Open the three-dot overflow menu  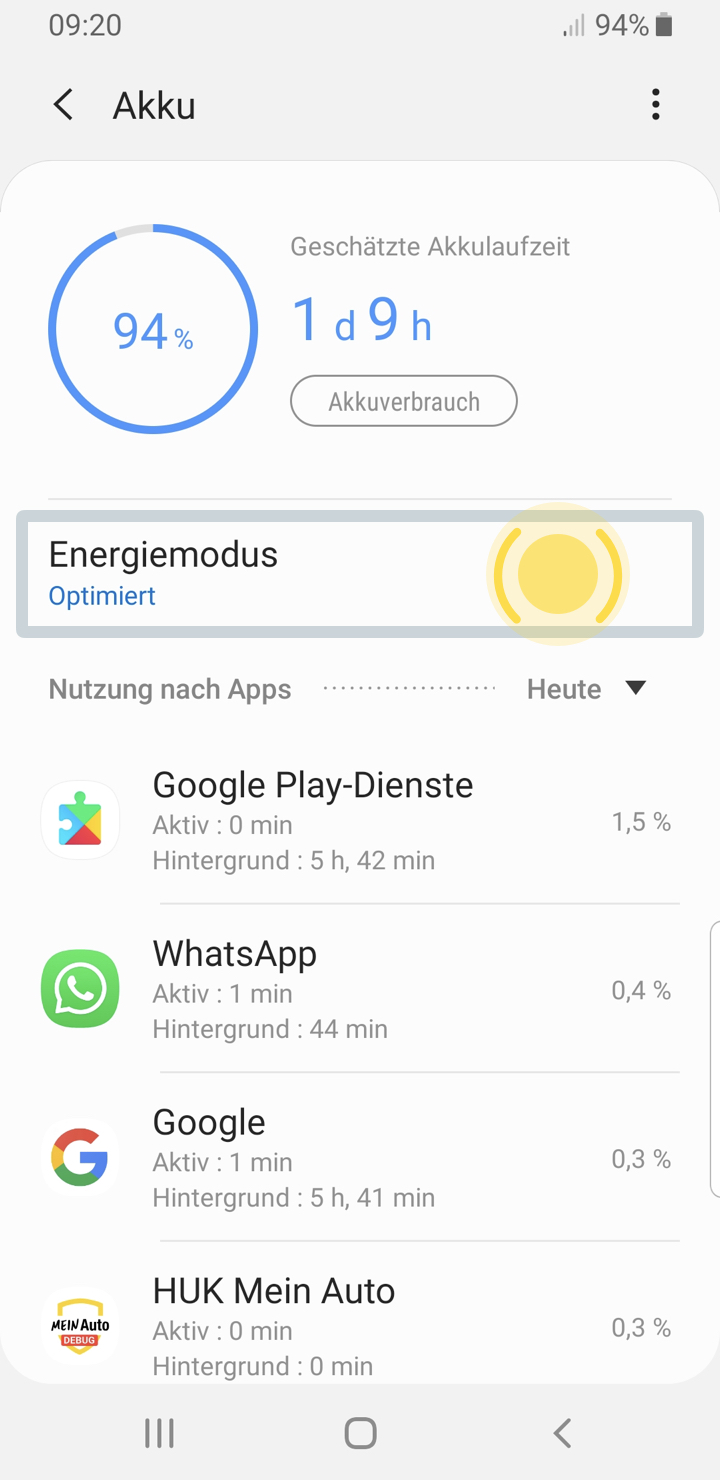click(655, 105)
